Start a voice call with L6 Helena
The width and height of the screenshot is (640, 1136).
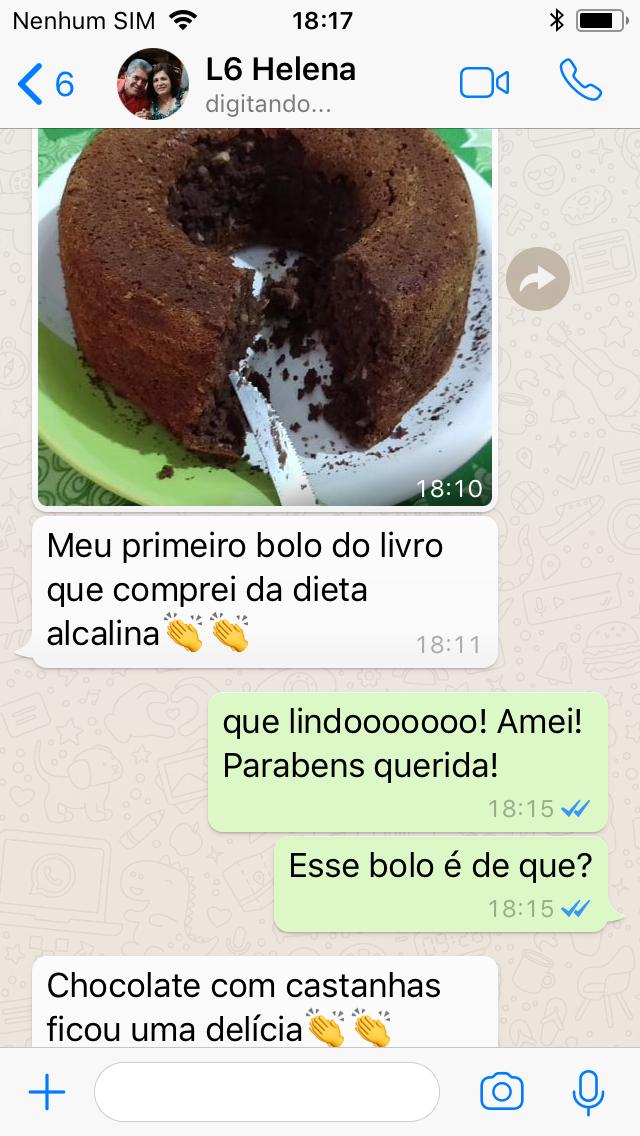pyautogui.click(x=581, y=80)
